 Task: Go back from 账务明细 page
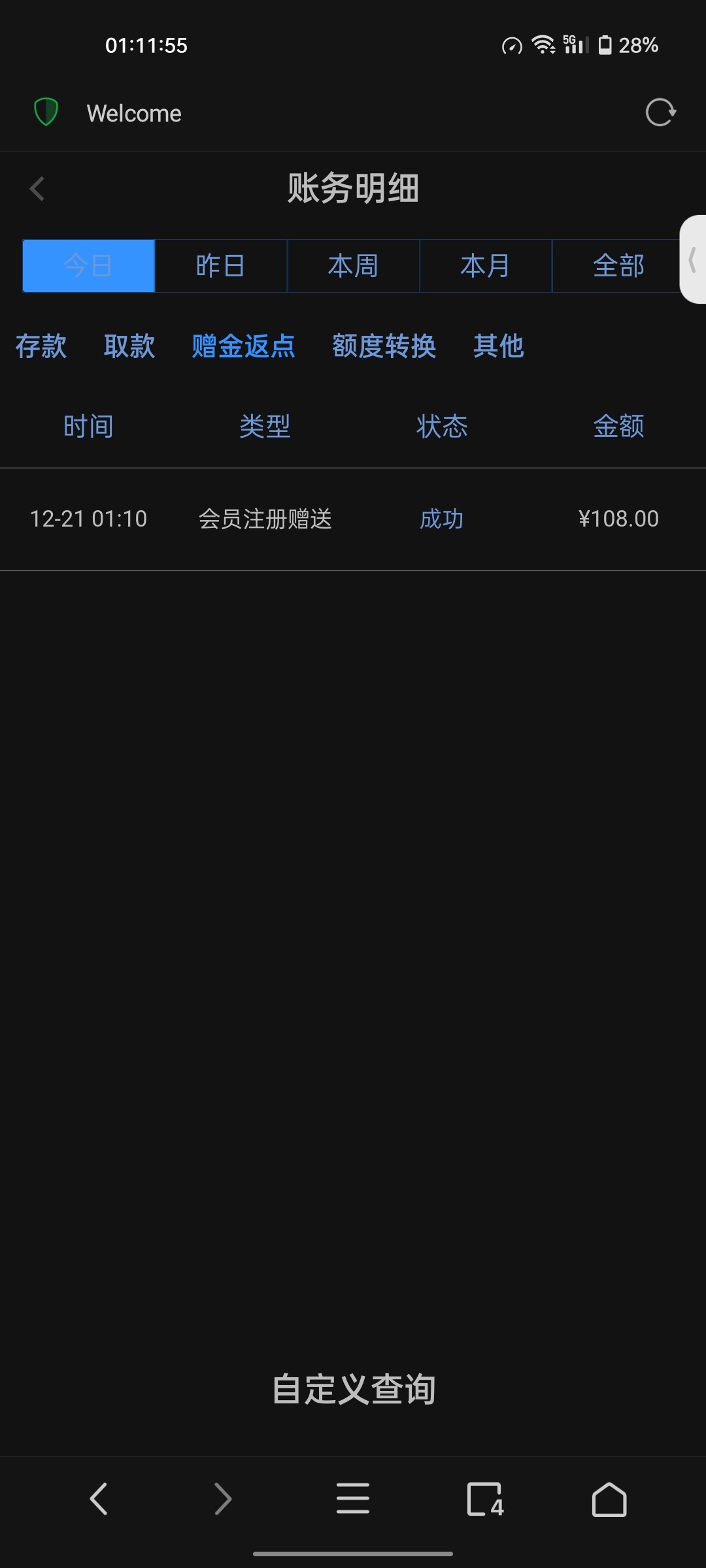tap(37, 189)
